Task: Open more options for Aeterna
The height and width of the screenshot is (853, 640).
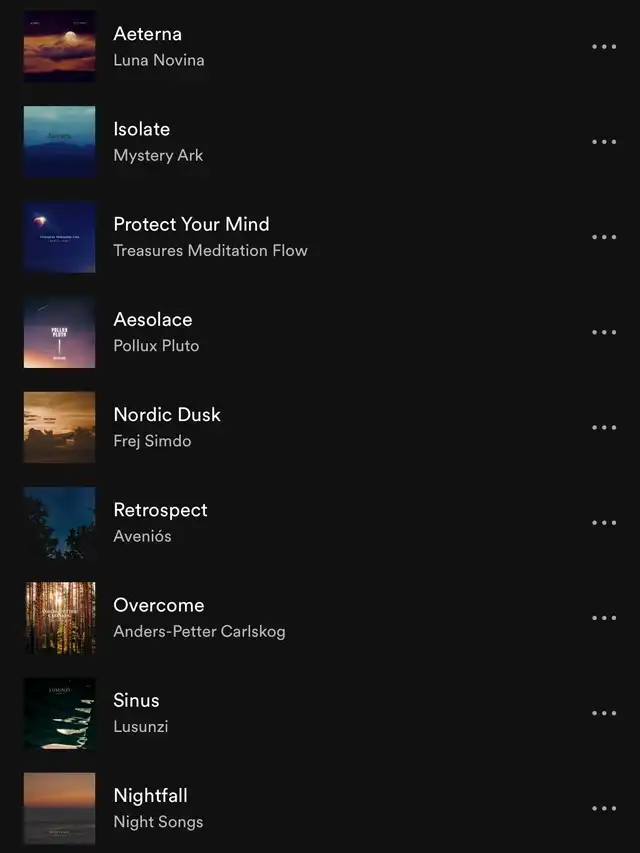Action: pos(604,47)
